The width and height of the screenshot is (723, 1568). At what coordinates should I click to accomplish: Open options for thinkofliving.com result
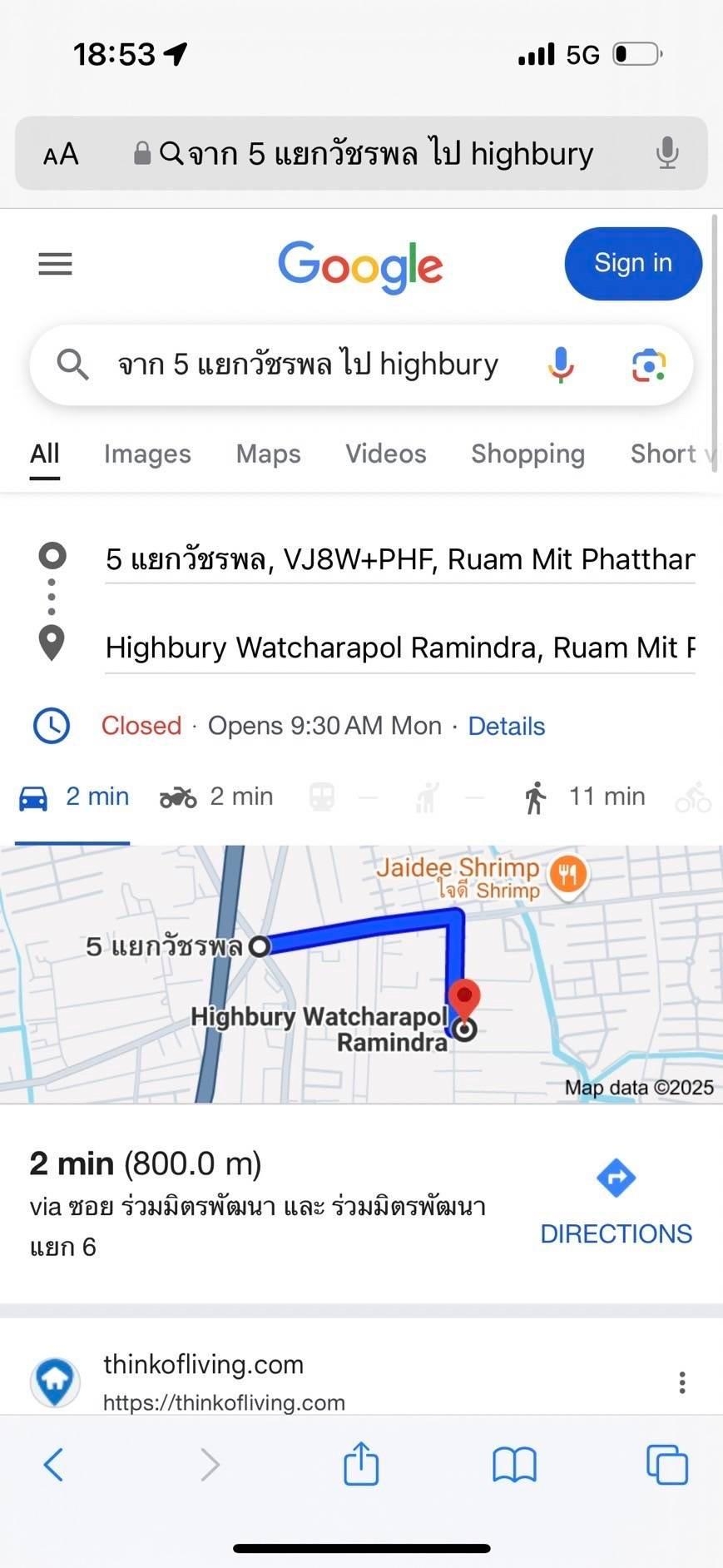click(x=681, y=1382)
